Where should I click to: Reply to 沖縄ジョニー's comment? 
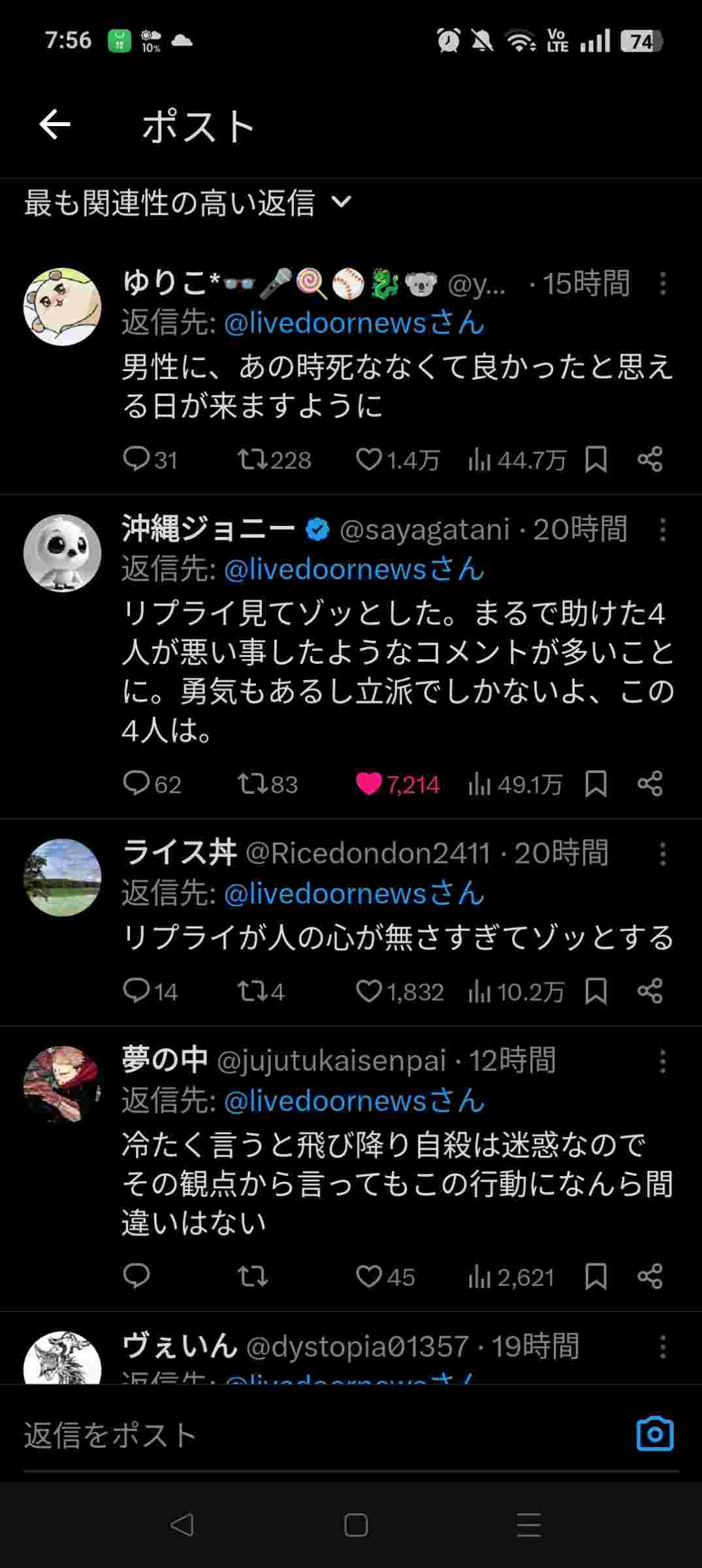click(x=136, y=783)
